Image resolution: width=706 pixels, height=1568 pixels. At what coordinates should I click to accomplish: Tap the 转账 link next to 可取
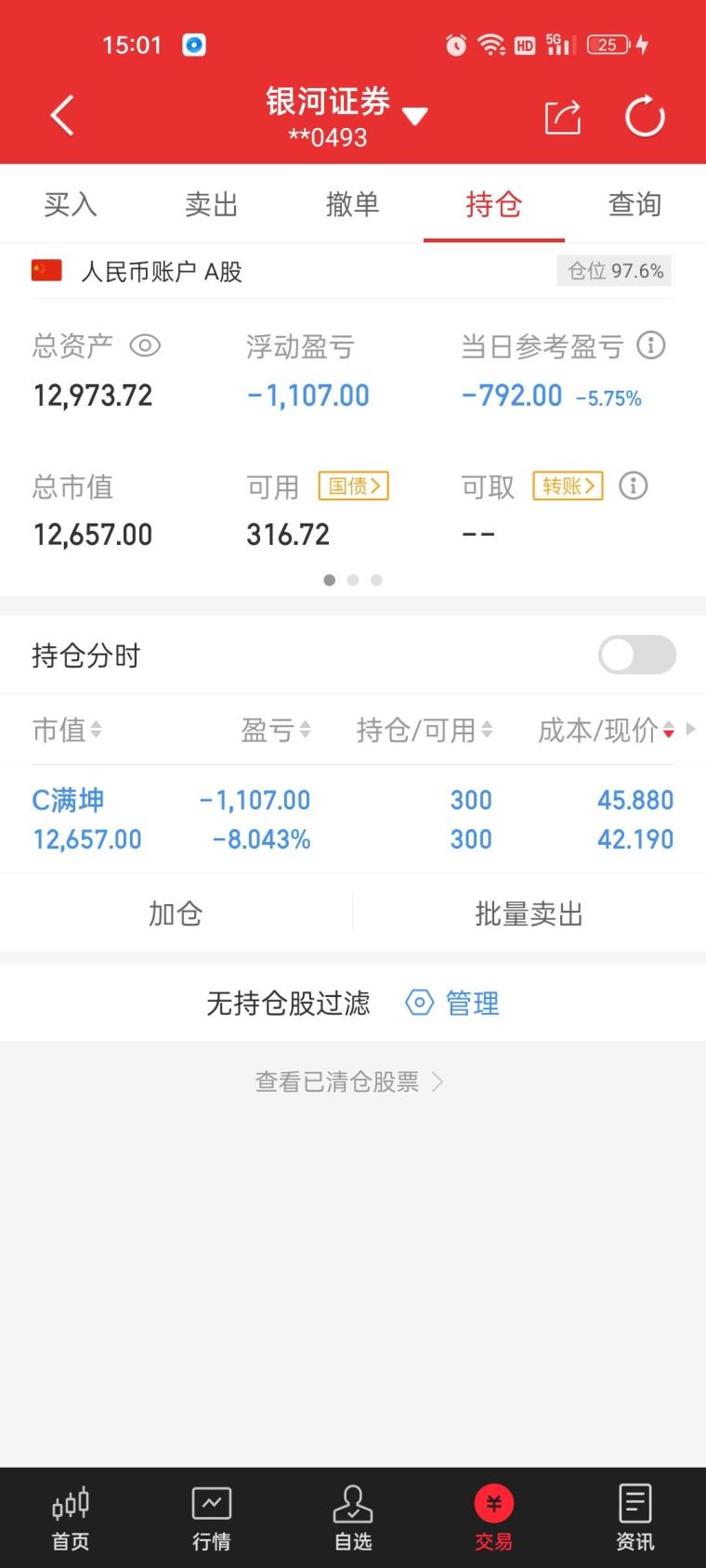tap(568, 486)
